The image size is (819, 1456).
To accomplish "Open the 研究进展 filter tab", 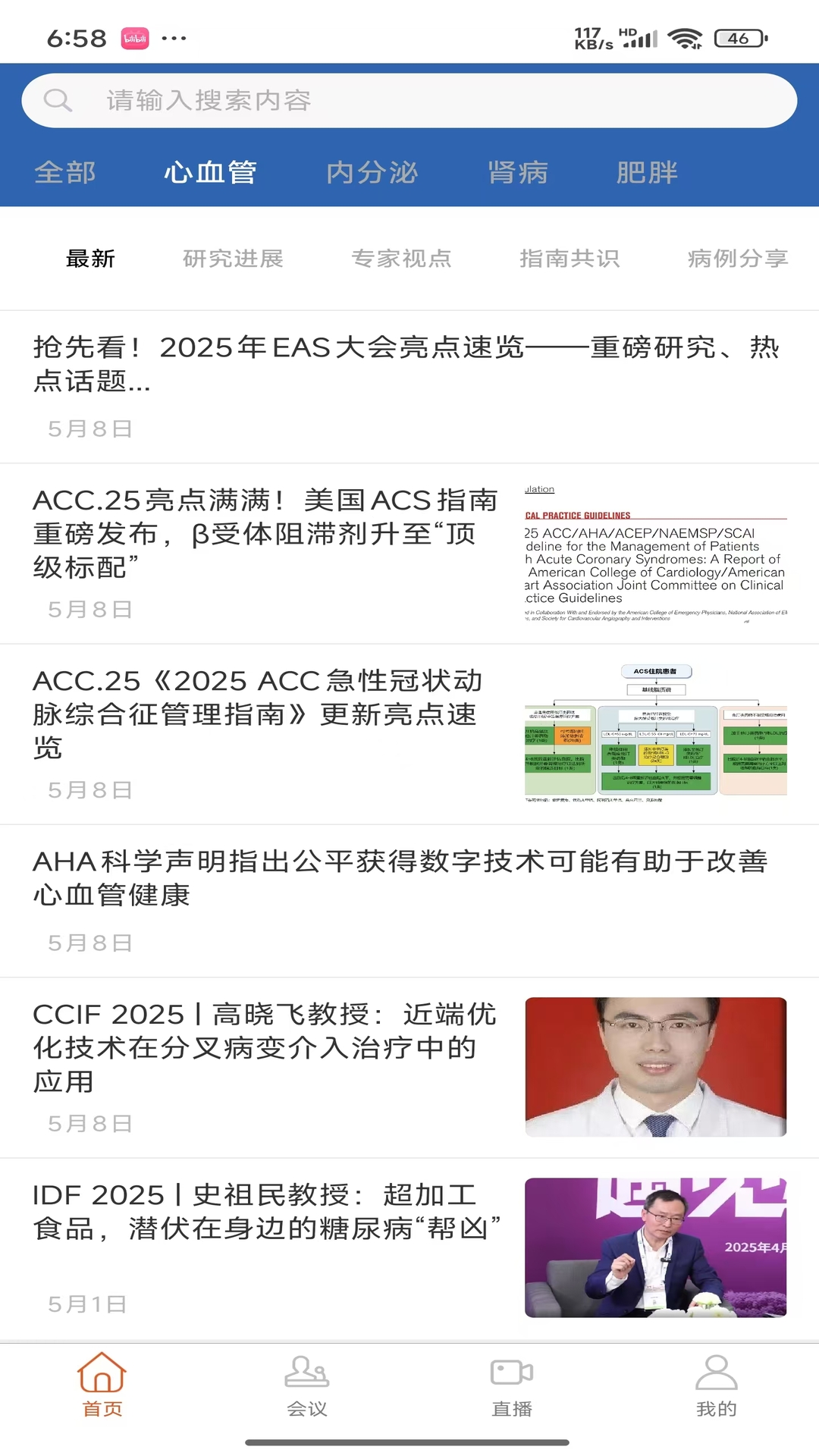I will [232, 259].
